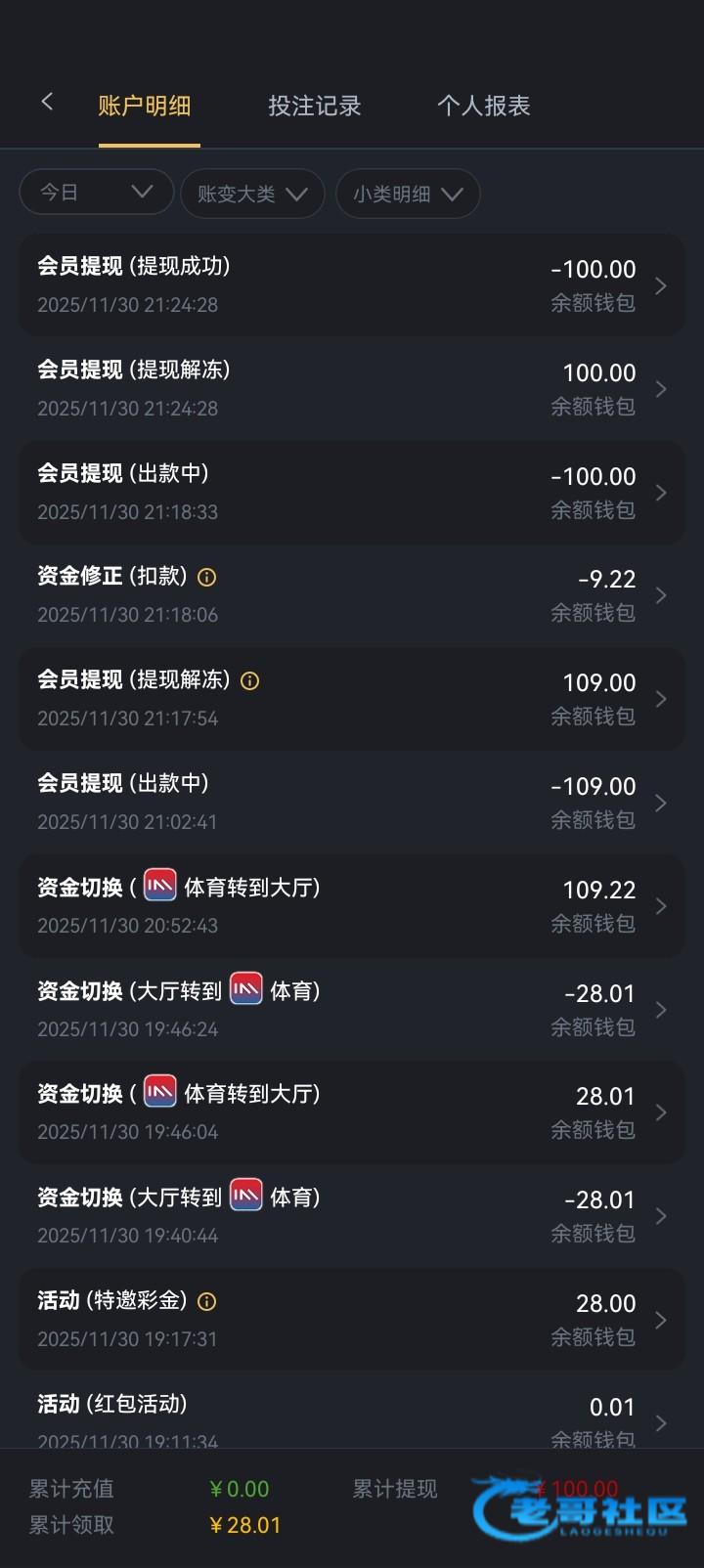Tap the info icon beside 资金修正 (扣款)

(206, 577)
